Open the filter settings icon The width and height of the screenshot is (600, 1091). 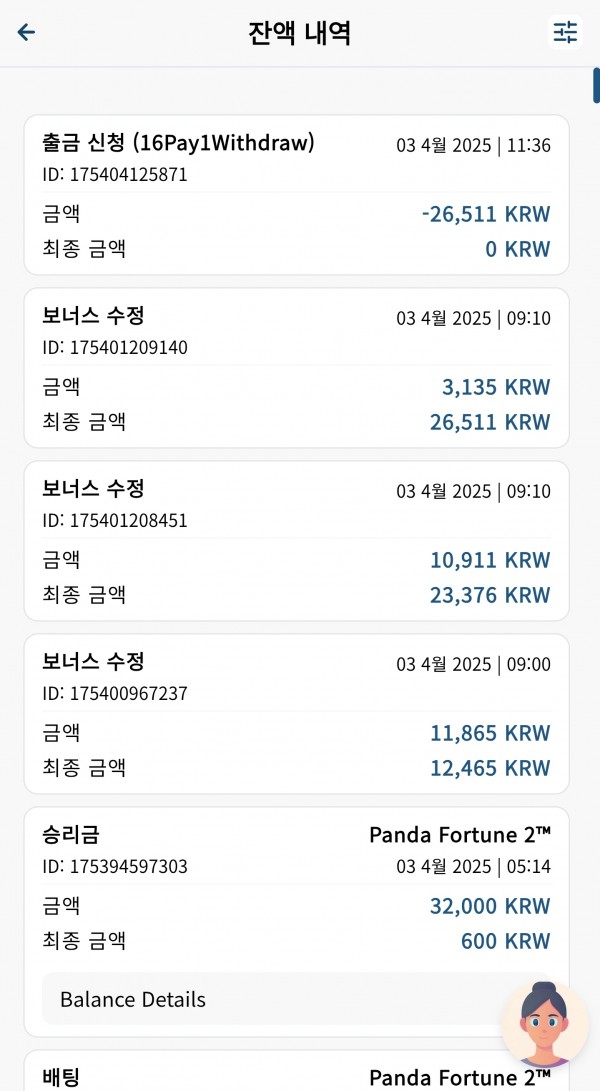coord(565,32)
